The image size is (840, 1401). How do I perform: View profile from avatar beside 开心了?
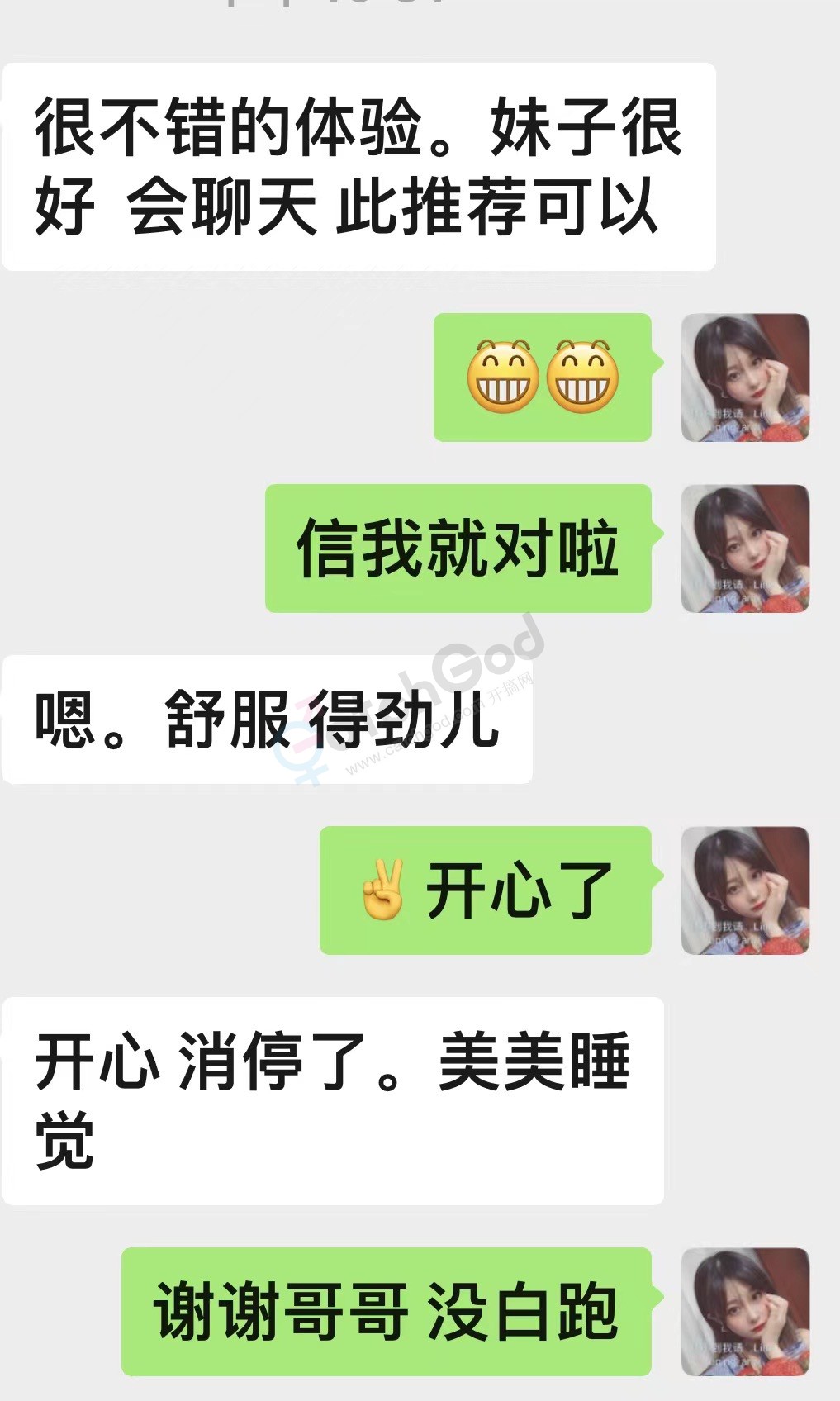tap(745, 890)
